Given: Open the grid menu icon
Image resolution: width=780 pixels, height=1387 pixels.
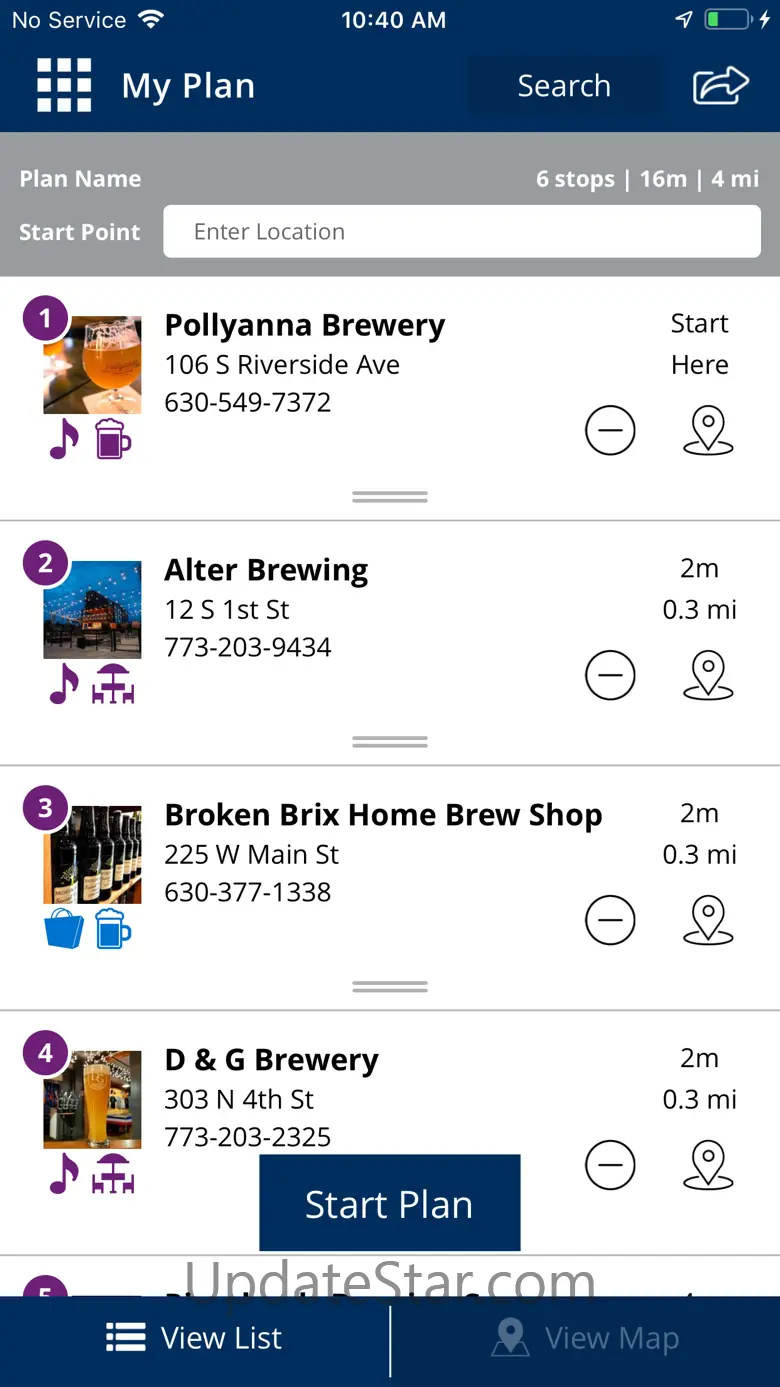Looking at the screenshot, I should click(64, 86).
